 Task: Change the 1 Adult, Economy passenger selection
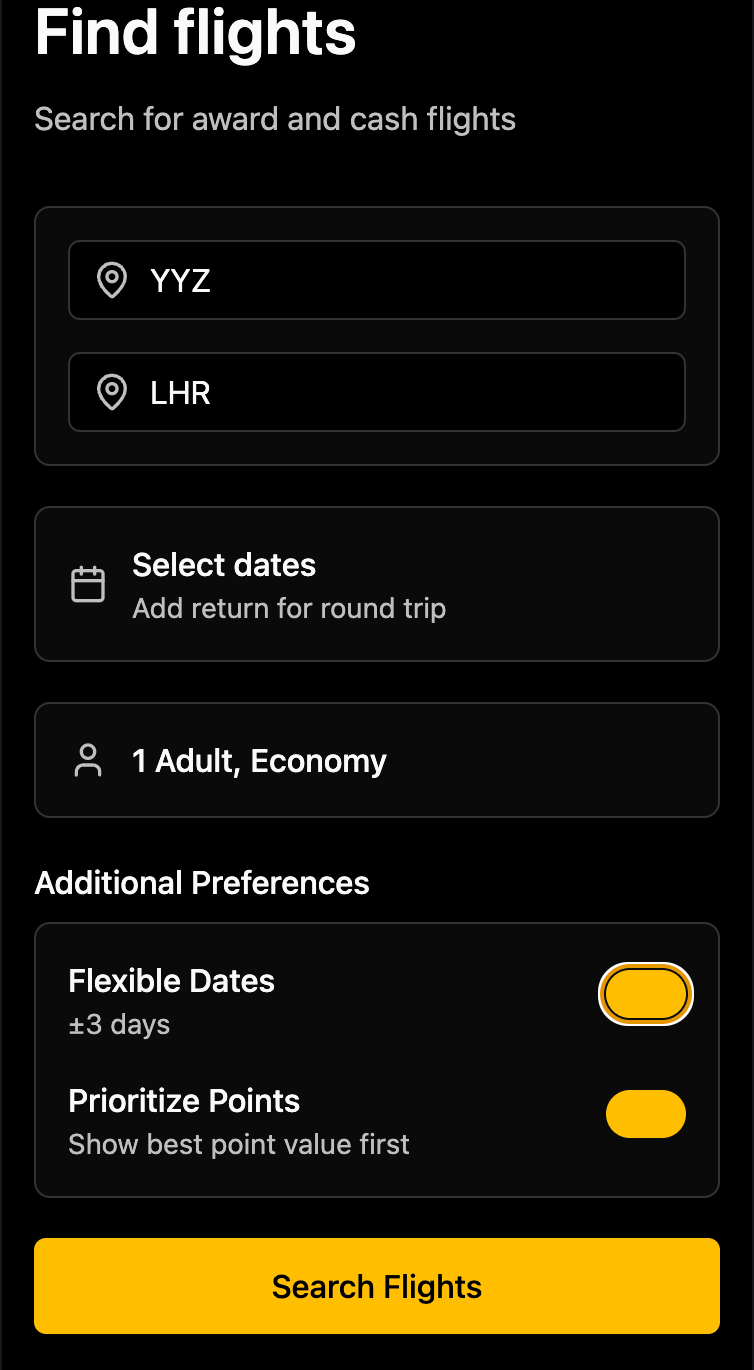point(376,760)
